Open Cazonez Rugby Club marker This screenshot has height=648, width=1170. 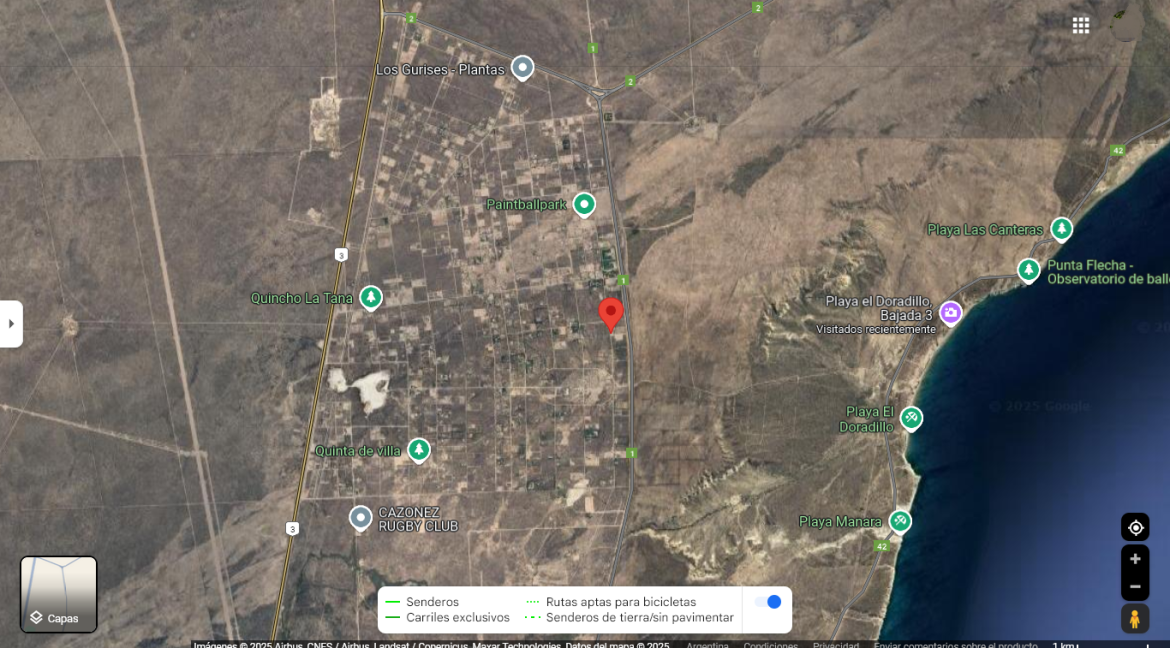coord(361,518)
